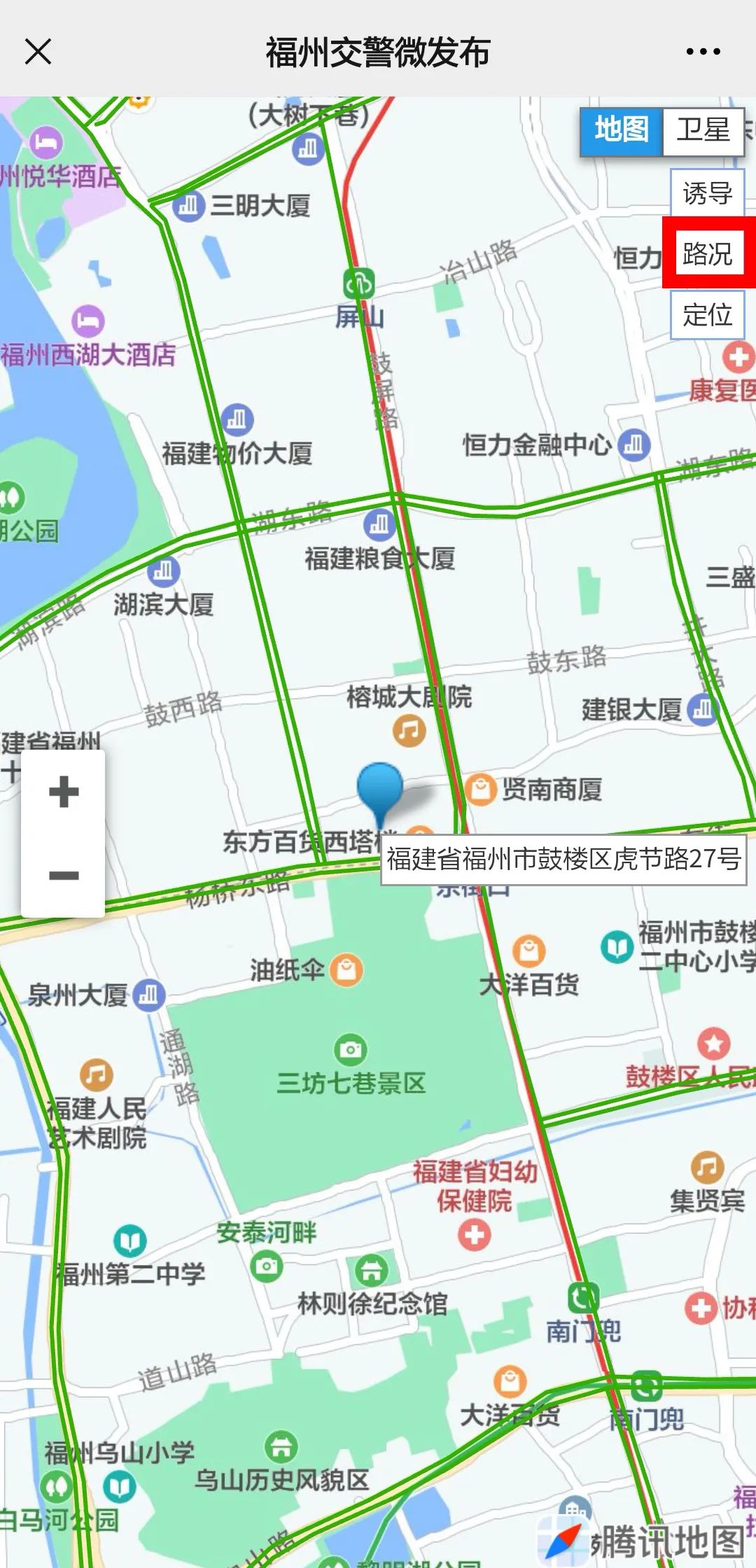Toggle 路况 traffic conditions
The height and width of the screenshot is (1568, 756).
pos(708,253)
